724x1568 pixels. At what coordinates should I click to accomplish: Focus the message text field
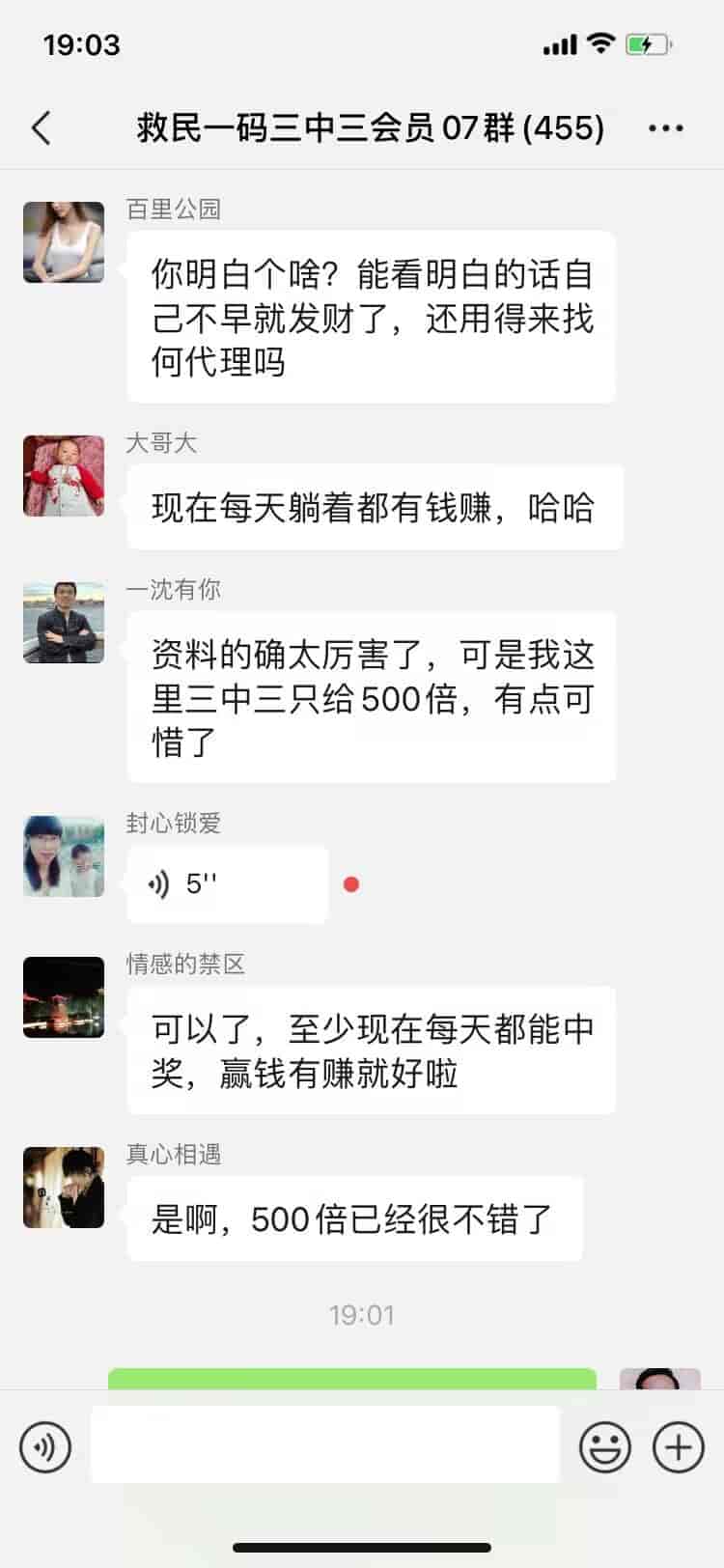324,1444
